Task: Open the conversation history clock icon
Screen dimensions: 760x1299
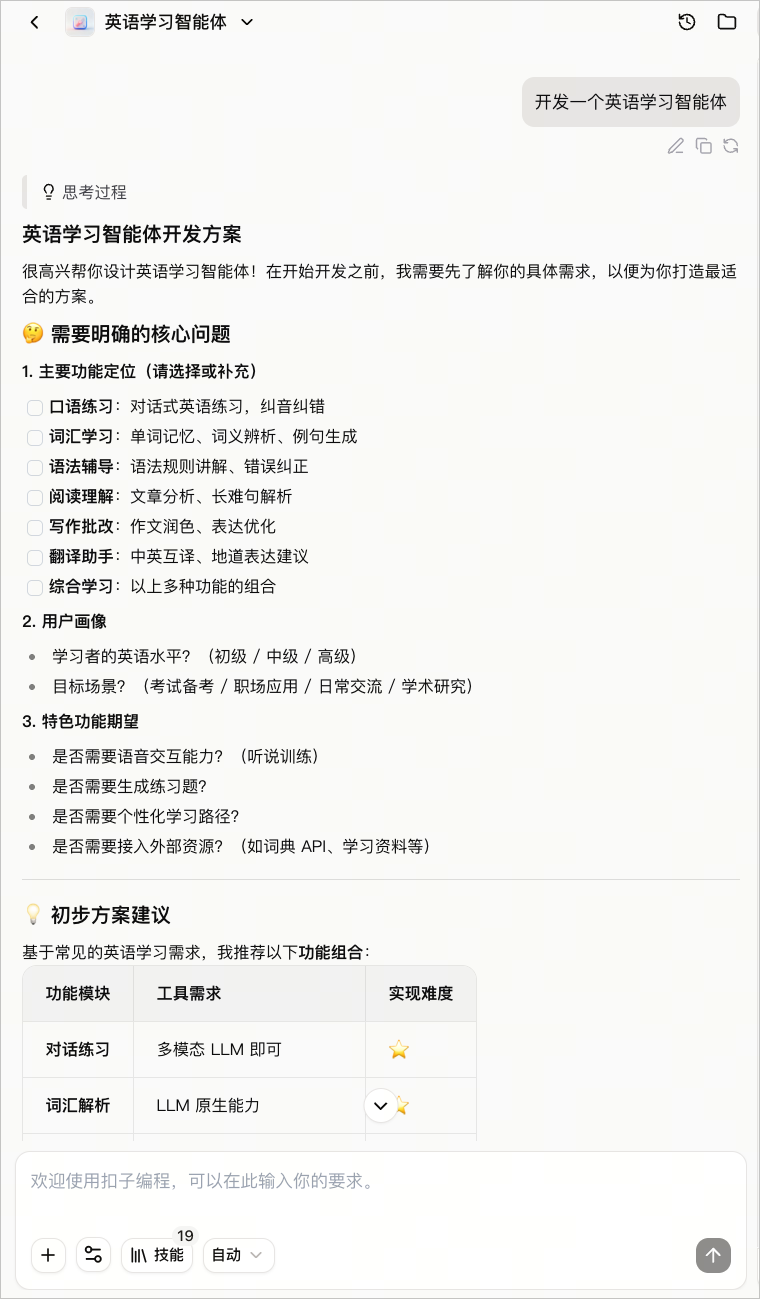Action: click(x=687, y=22)
